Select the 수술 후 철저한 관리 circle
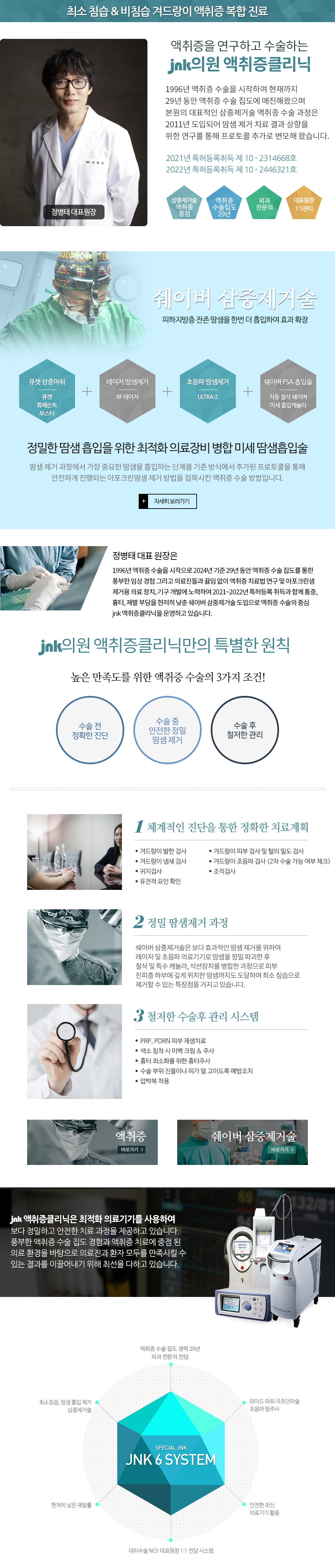 245,730
